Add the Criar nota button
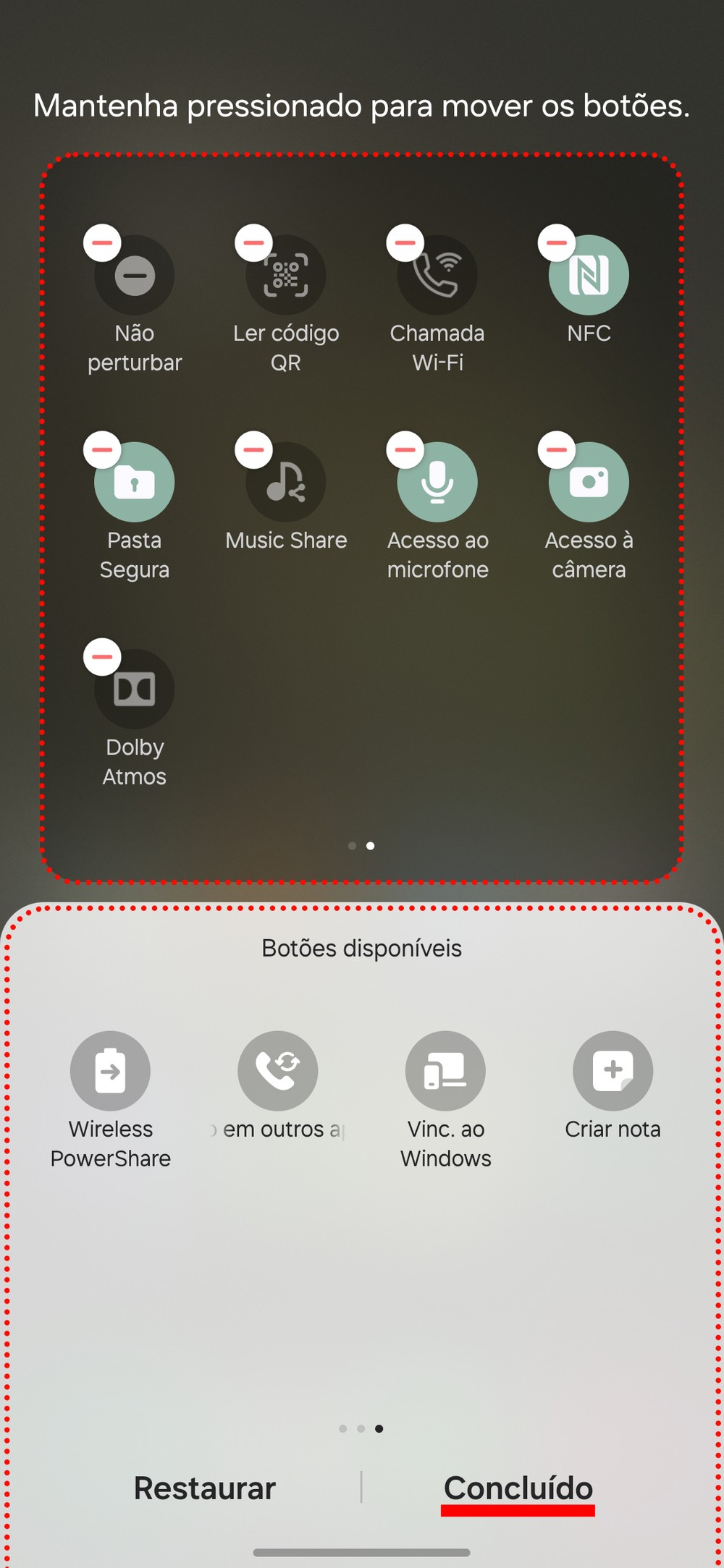The width and height of the screenshot is (724, 1568). click(x=613, y=1070)
